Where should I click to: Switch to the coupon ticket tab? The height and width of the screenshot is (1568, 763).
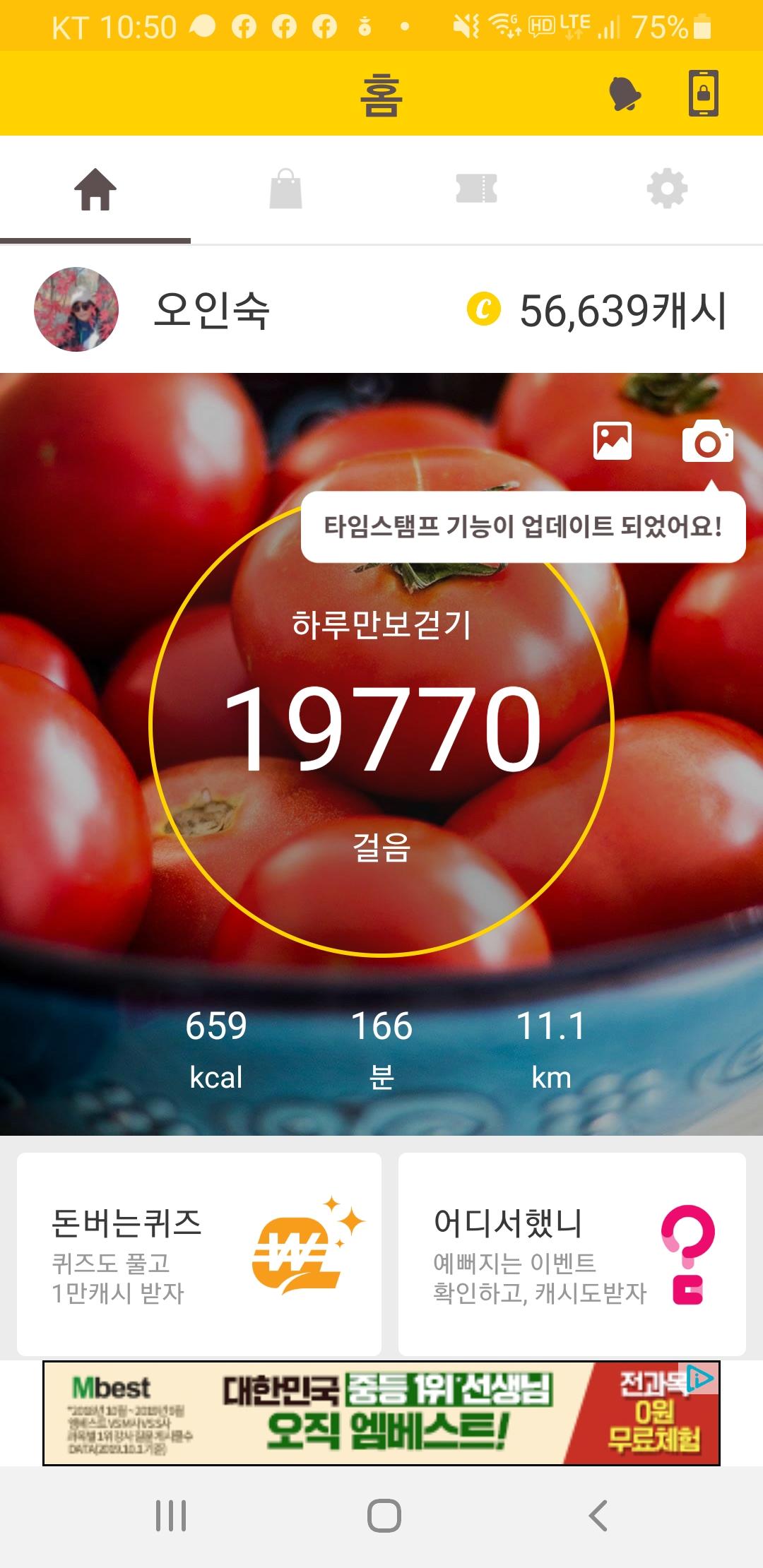point(477,189)
